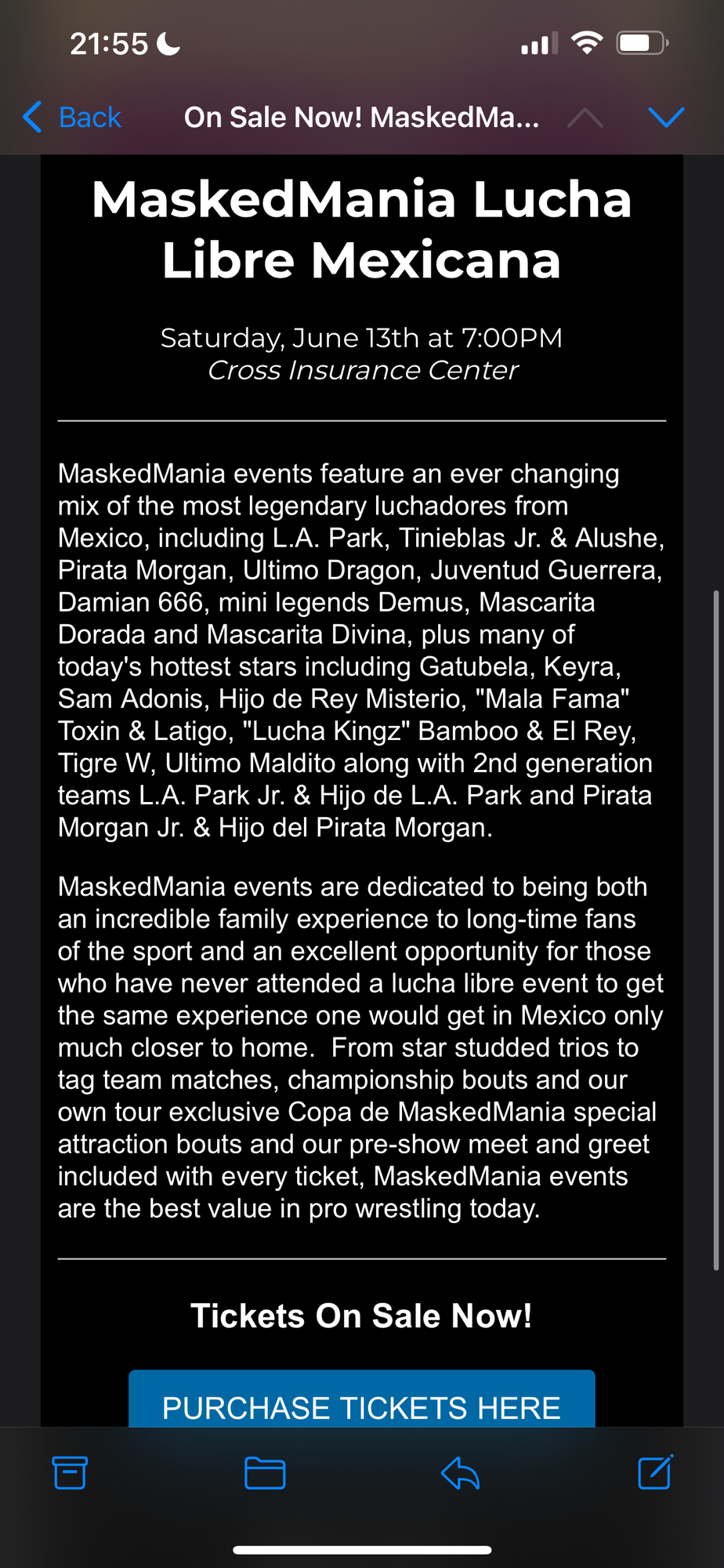Go back to the inbox
The image size is (724, 1568).
point(72,118)
